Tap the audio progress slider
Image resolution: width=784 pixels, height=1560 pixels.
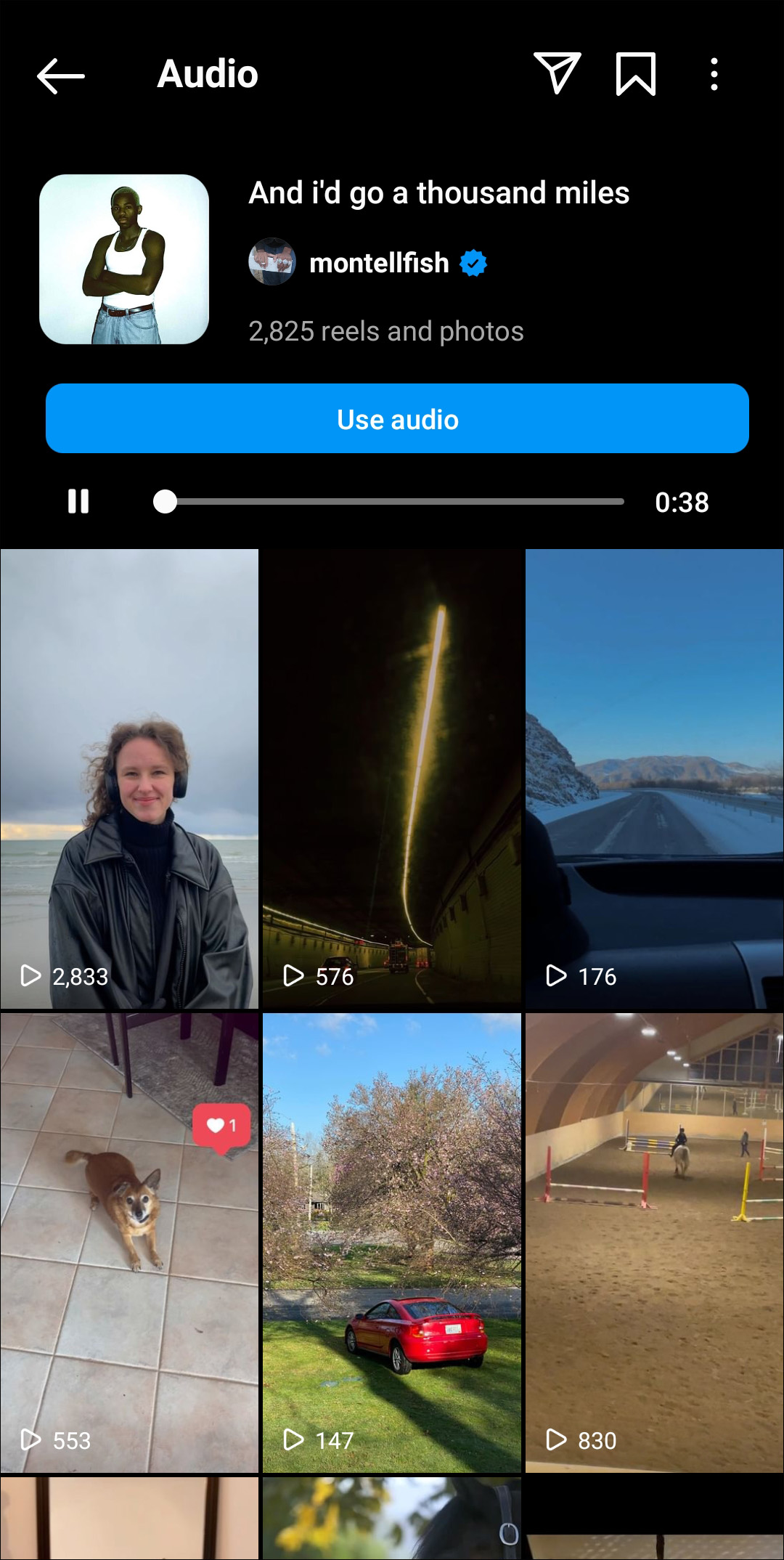coord(389,501)
